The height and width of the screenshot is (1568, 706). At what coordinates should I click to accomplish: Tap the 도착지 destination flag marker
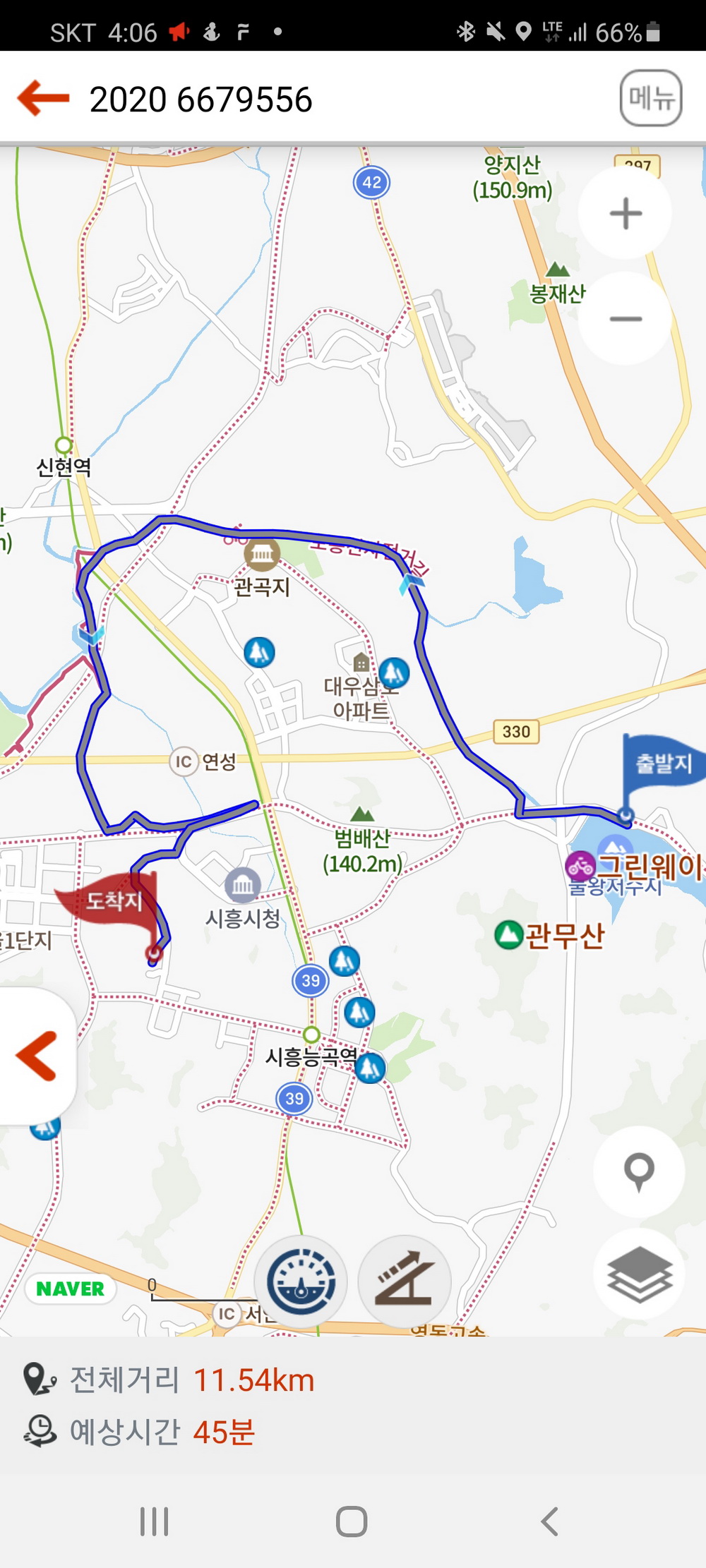(x=113, y=901)
